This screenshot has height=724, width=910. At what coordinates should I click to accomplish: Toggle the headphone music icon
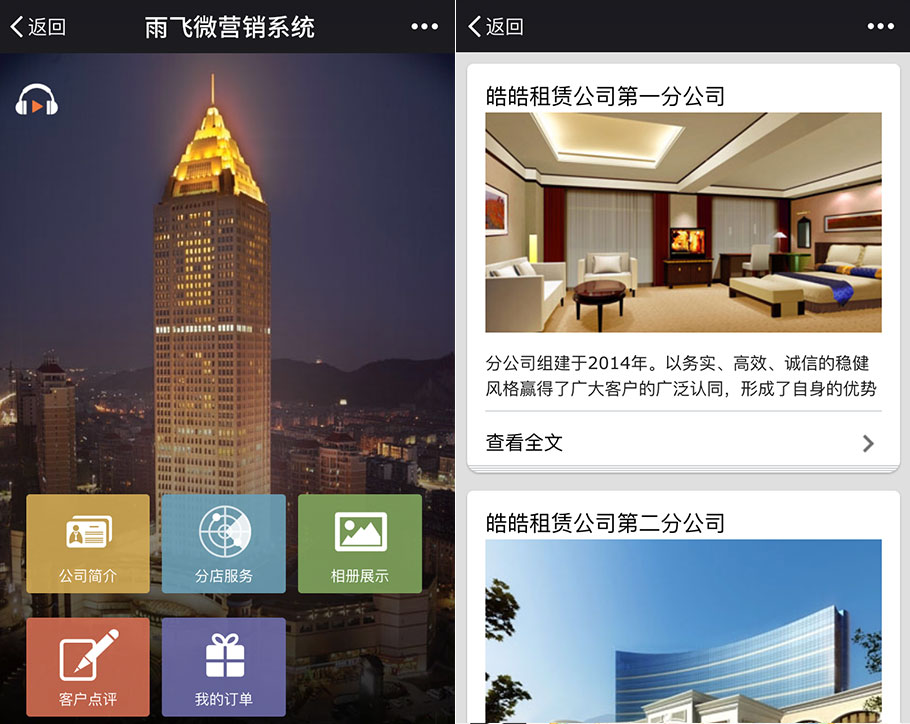click(37, 101)
